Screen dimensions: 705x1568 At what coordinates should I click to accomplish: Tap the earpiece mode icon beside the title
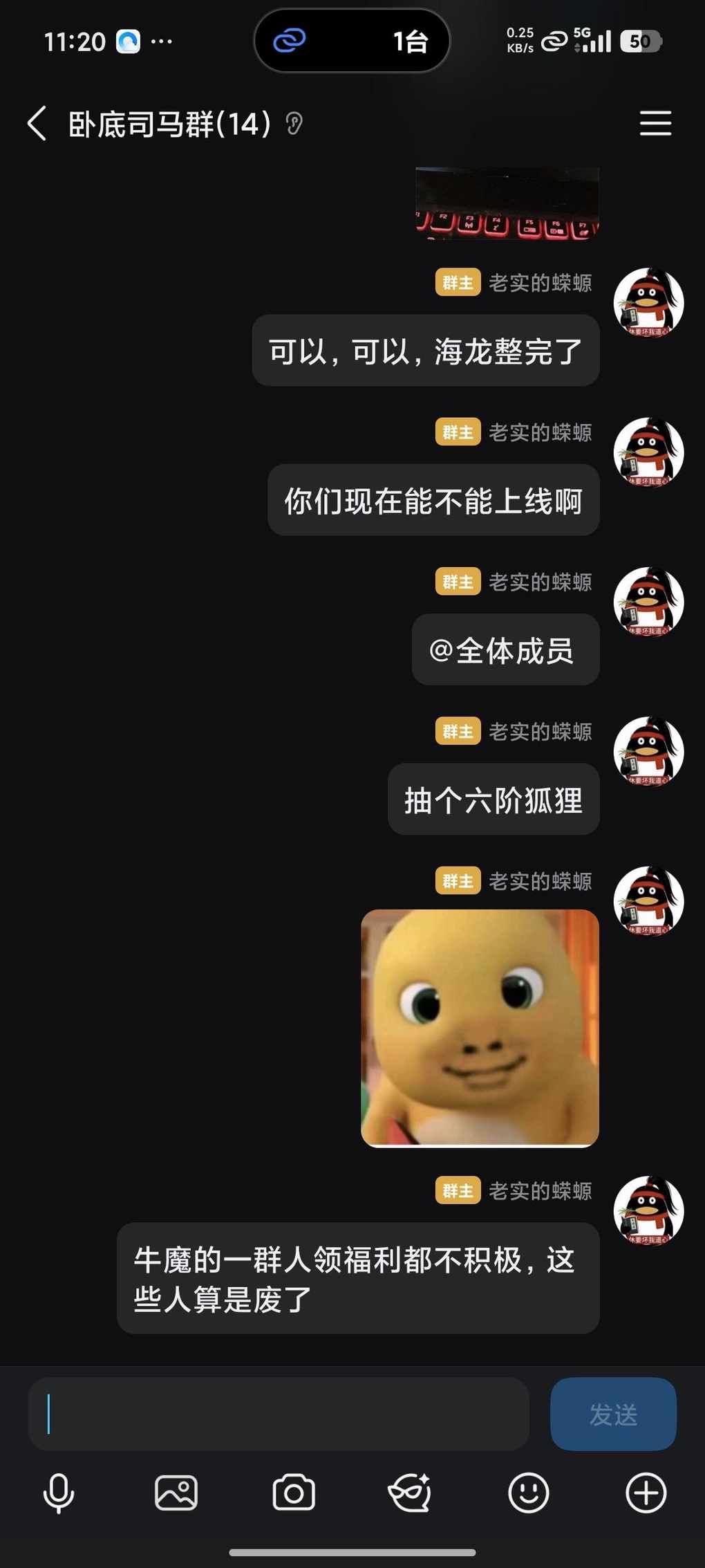point(294,124)
